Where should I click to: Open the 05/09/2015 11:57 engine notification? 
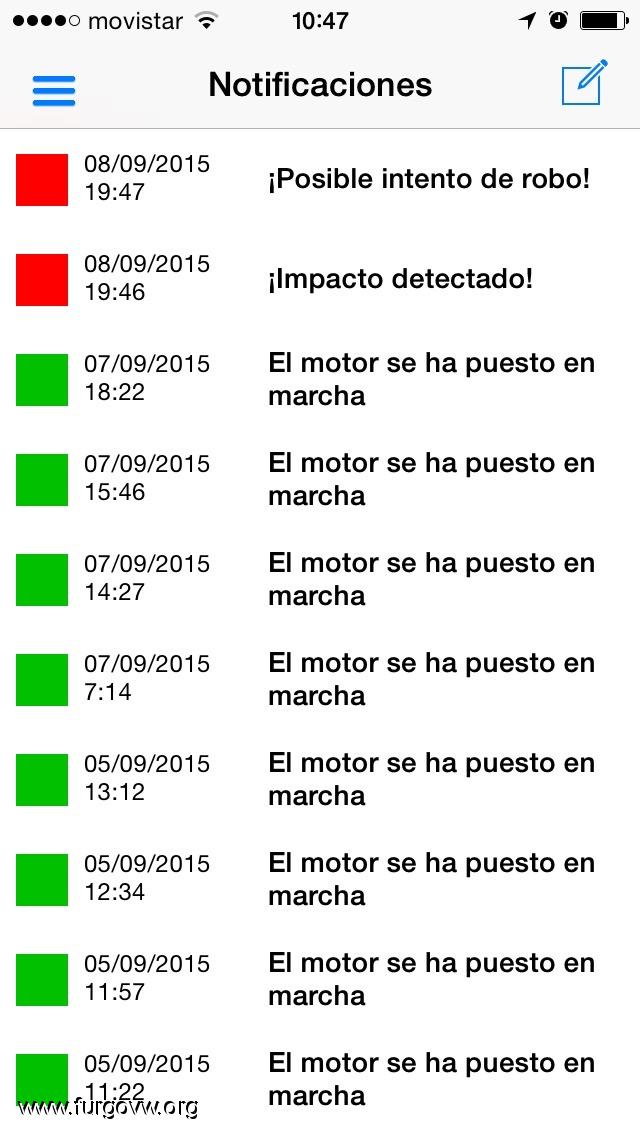pos(430,980)
